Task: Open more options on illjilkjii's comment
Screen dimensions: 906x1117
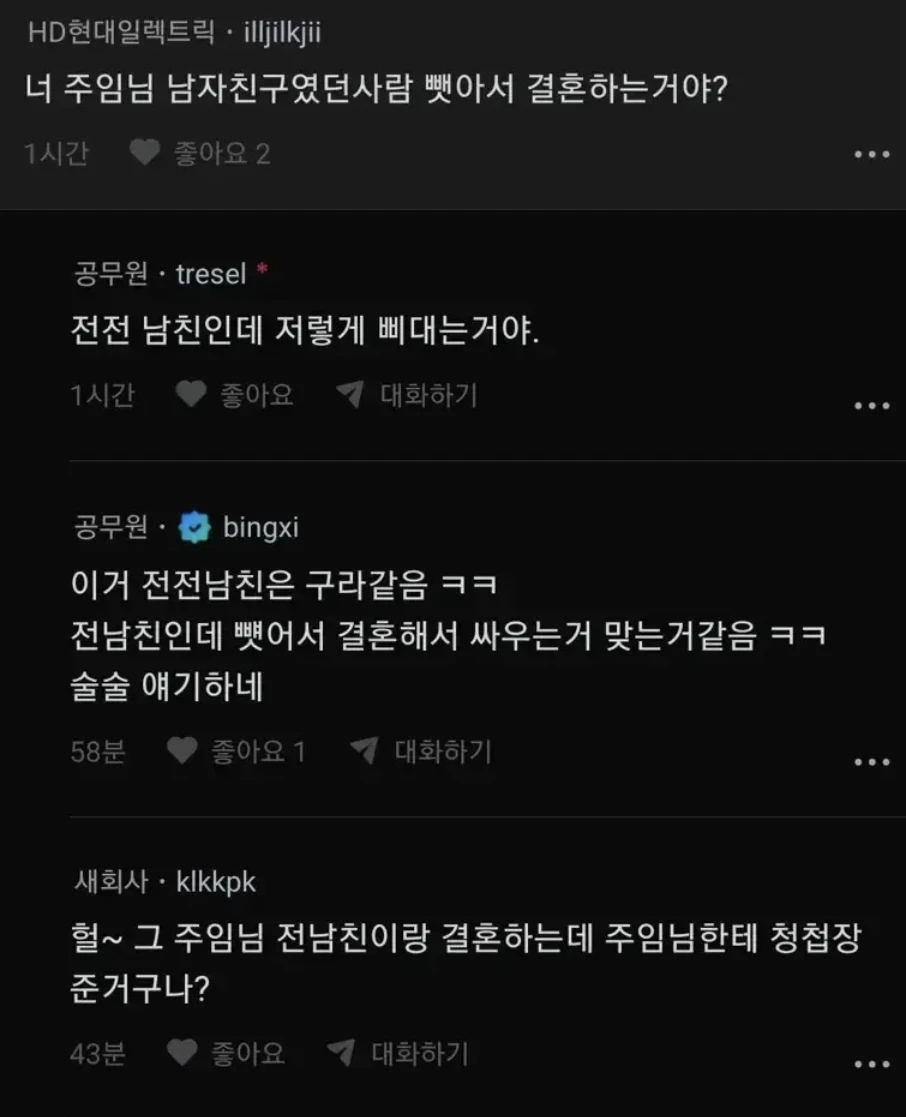Action: tap(872, 155)
